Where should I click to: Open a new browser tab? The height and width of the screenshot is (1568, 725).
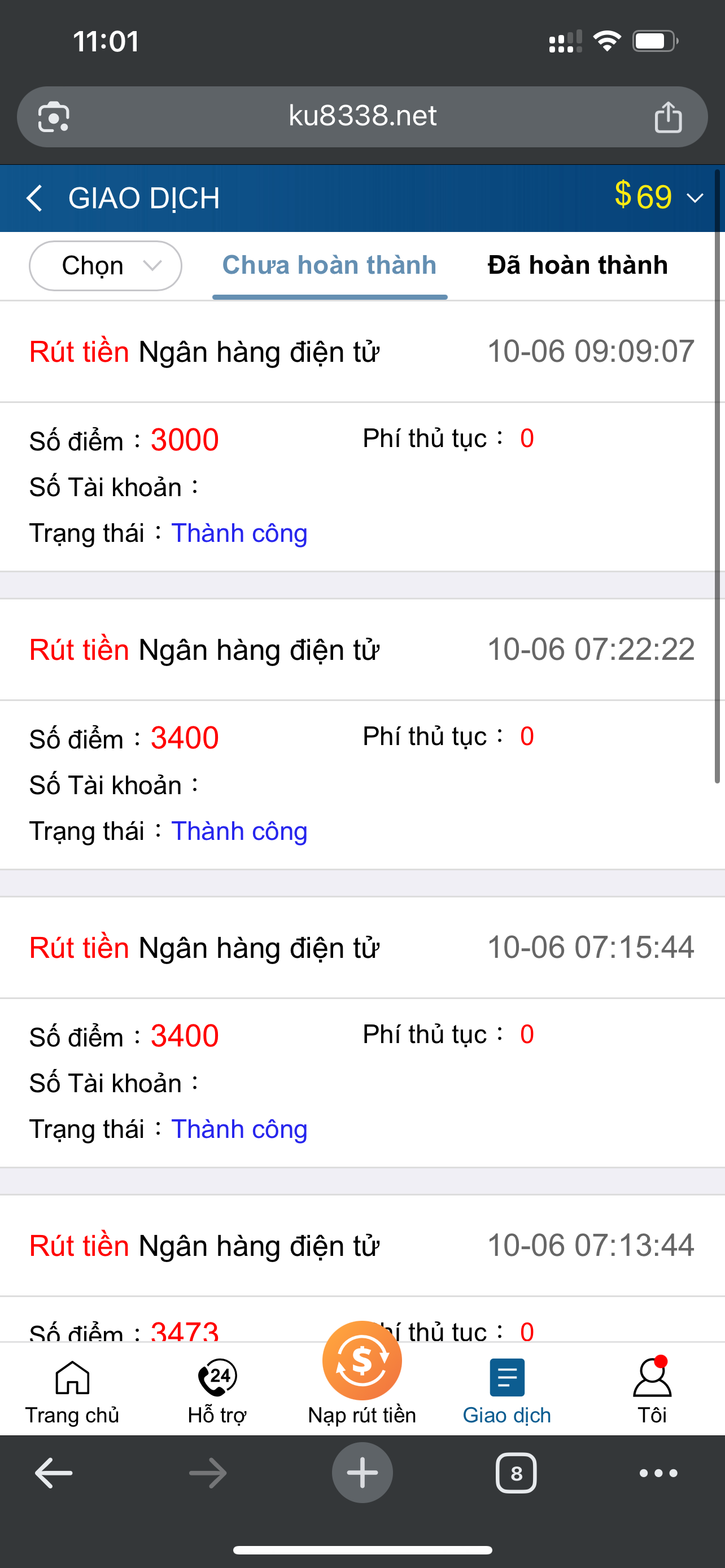tap(362, 1473)
